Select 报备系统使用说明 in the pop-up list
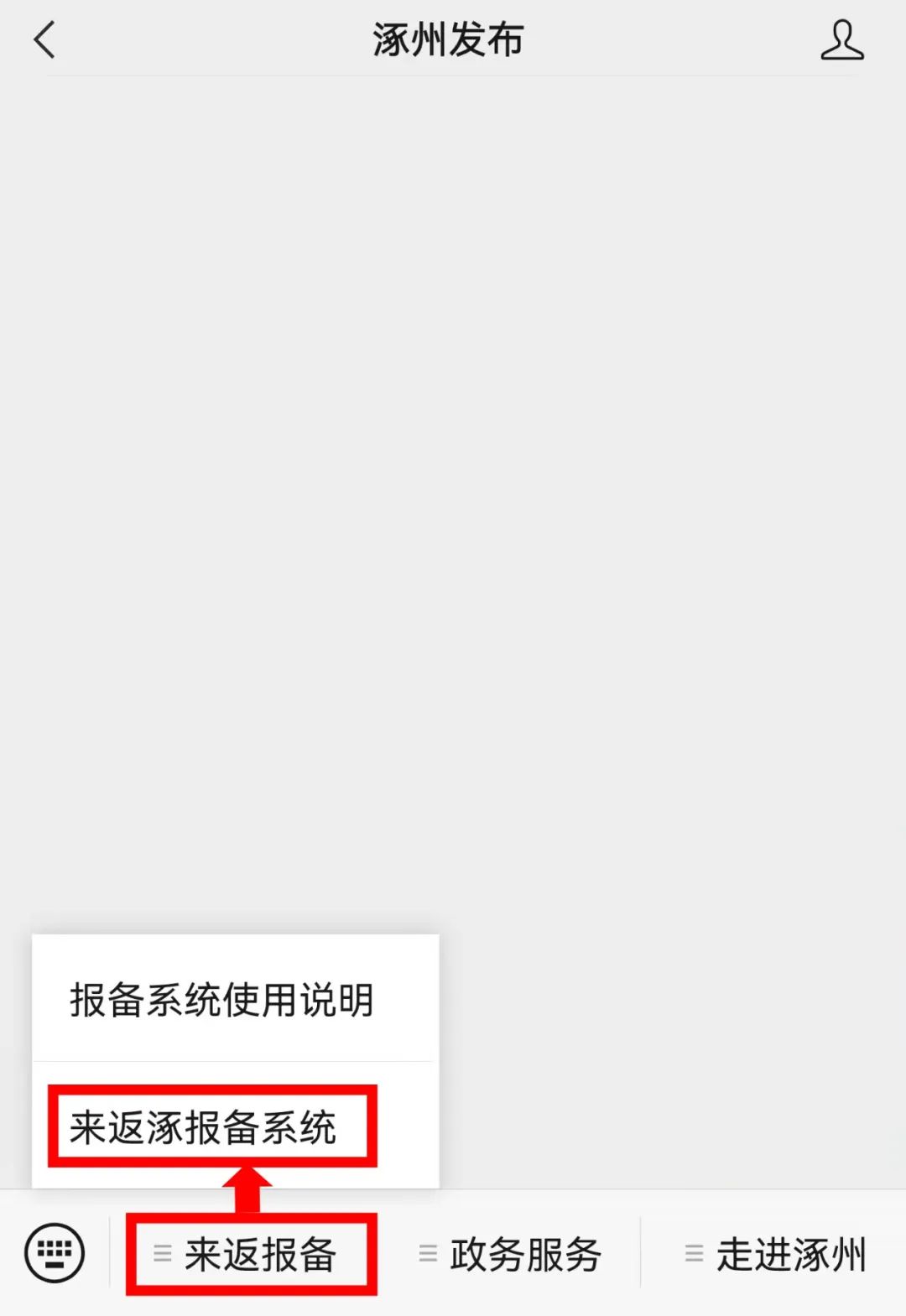Viewport: 906px width, 1316px height. click(221, 1000)
